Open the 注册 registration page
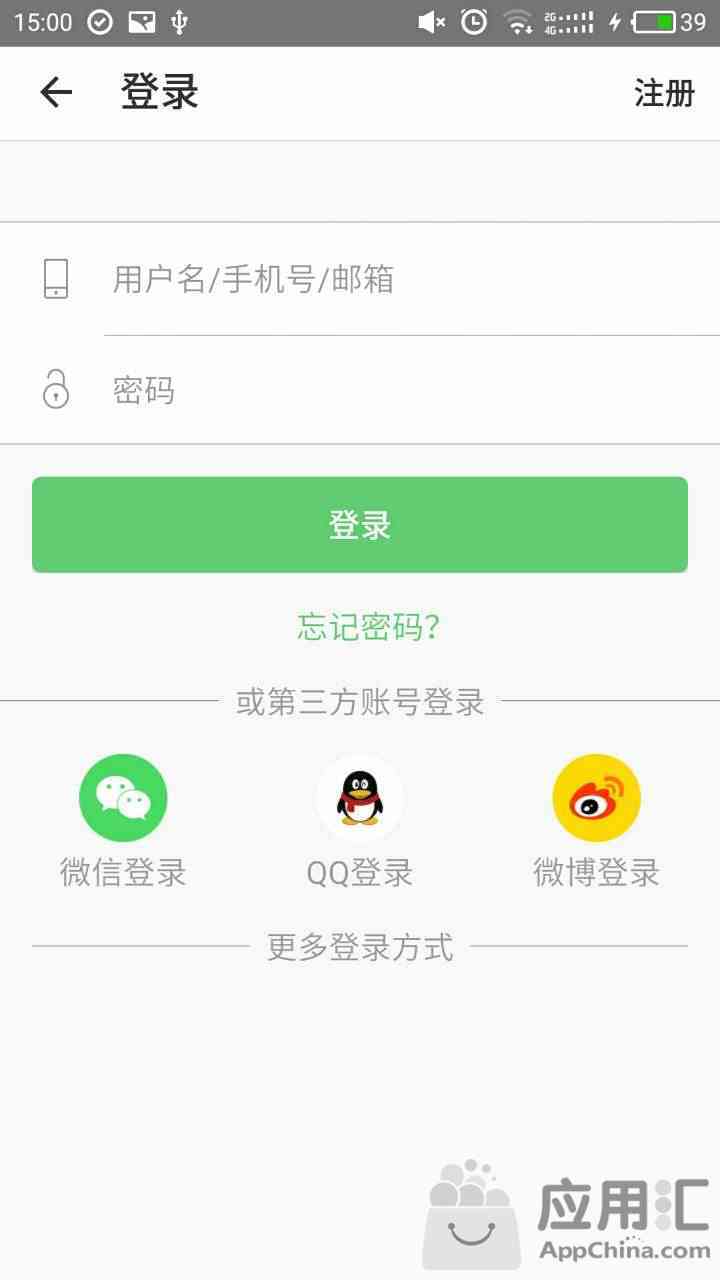Viewport: 720px width, 1280px height. tap(664, 93)
